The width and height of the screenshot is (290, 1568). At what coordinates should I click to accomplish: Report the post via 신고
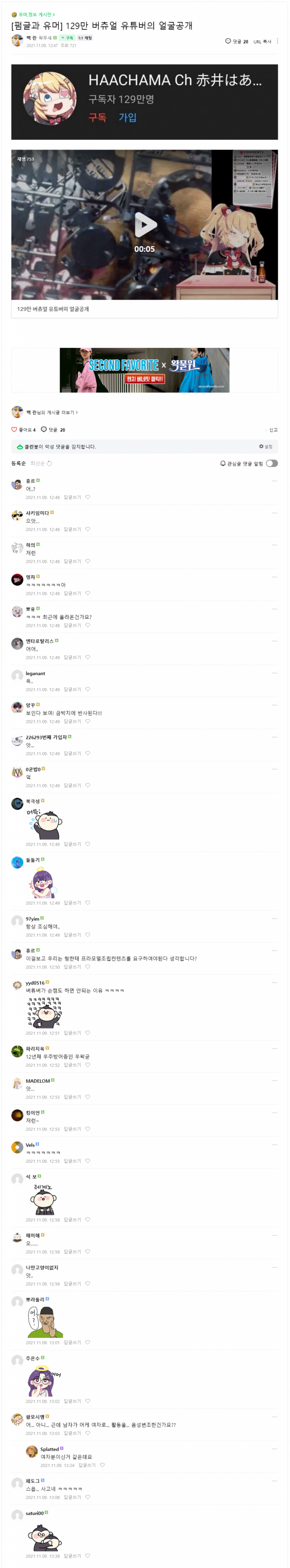coord(273,430)
